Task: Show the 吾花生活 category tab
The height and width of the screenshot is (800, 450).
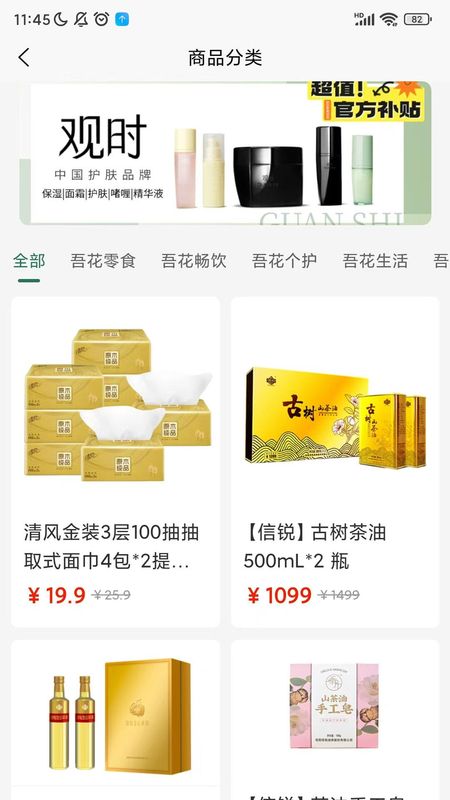Action: click(x=375, y=261)
